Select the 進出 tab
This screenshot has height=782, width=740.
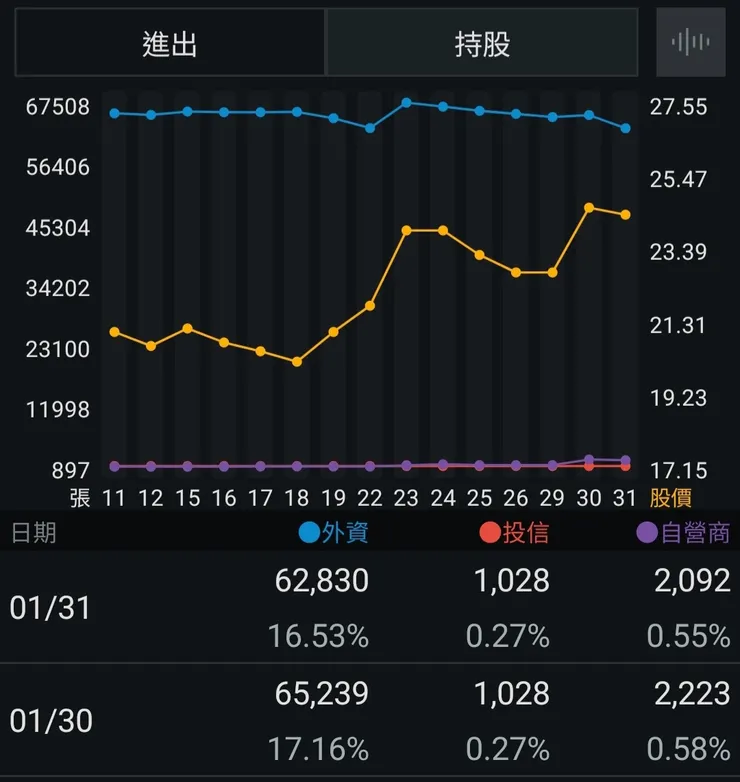click(172, 43)
